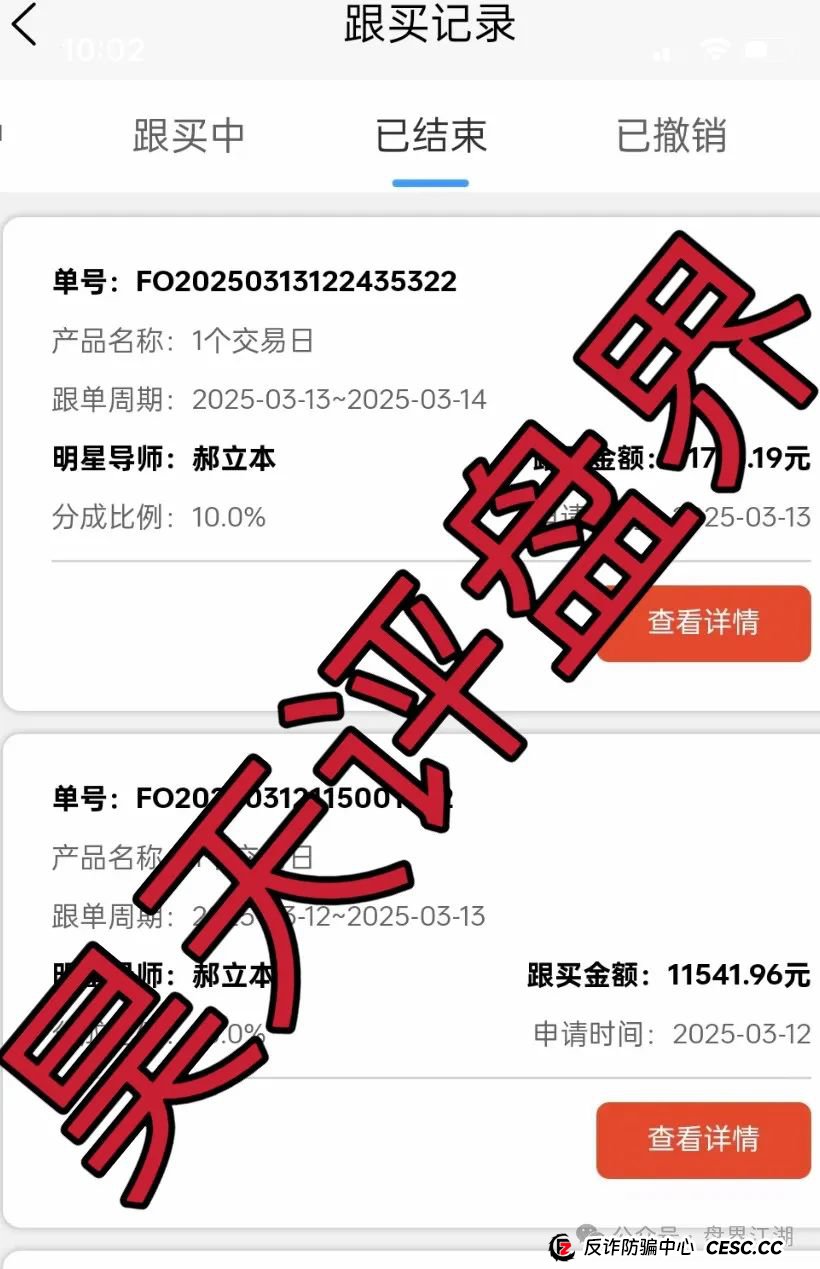Screen dimensions: 820x1269
Task: Switch to the 跟买中 tab
Action: click(189, 137)
